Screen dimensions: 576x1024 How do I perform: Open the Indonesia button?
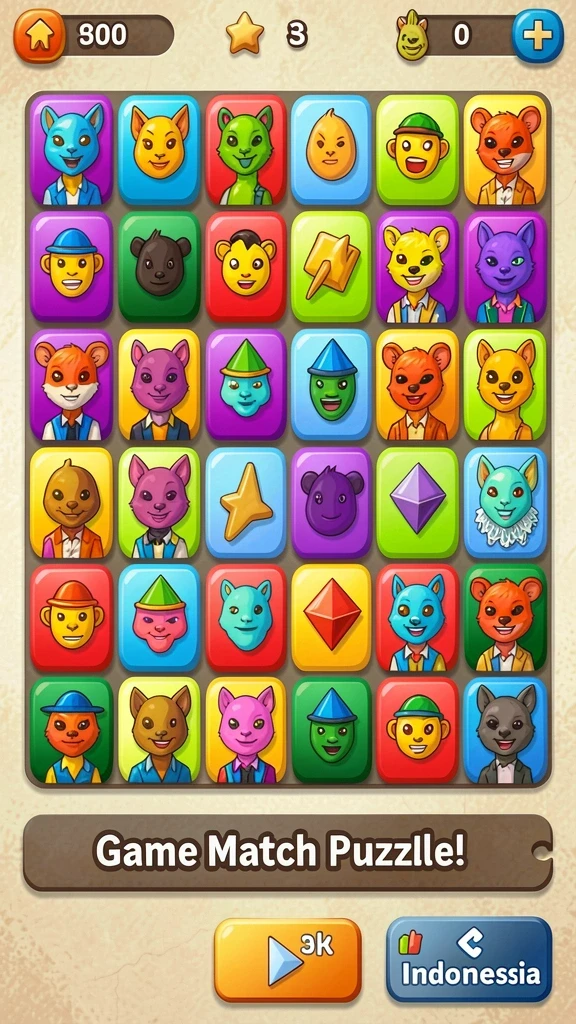pyautogui.click(x=470, y=959)
